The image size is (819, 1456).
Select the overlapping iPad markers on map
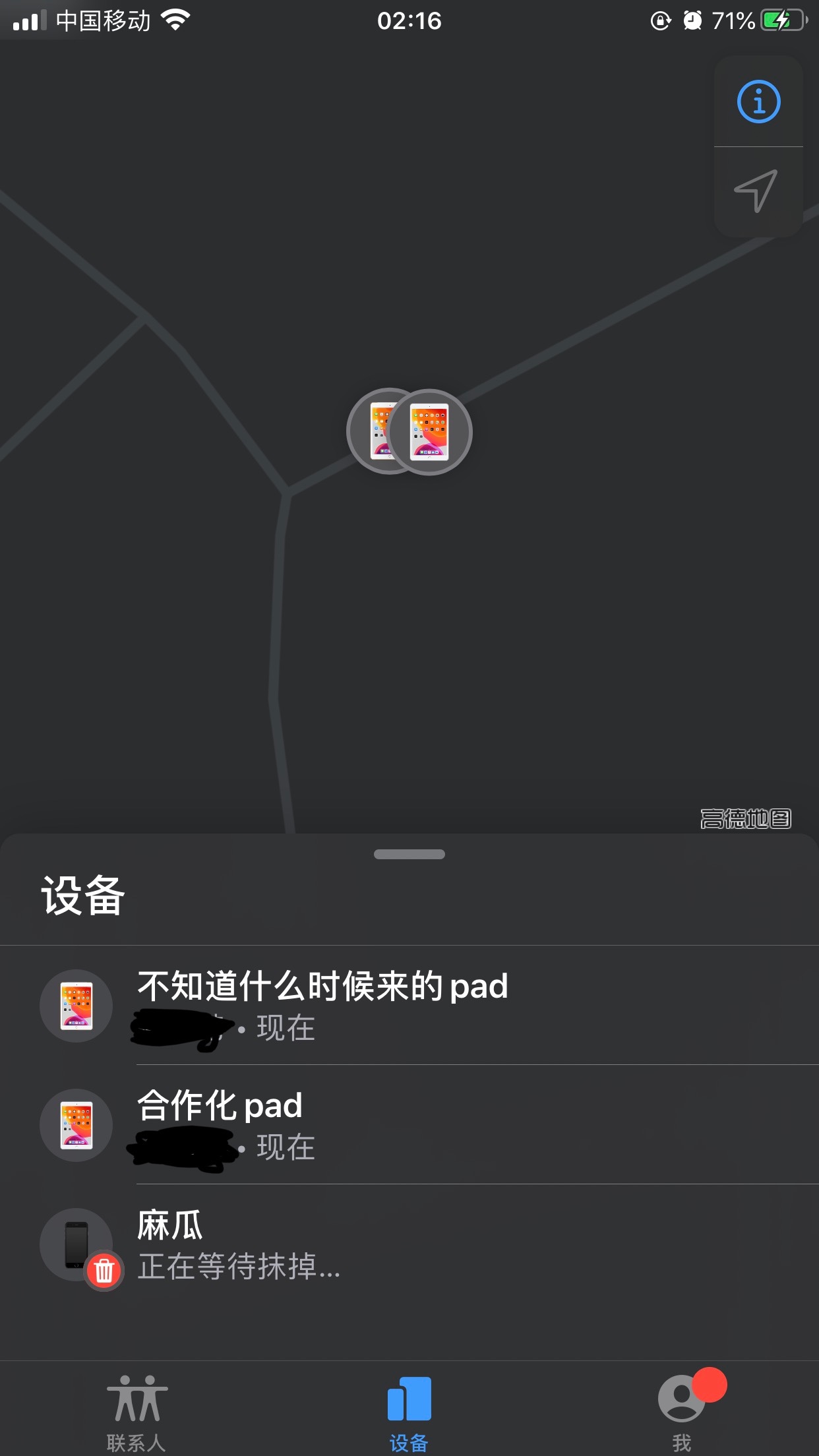409,432
